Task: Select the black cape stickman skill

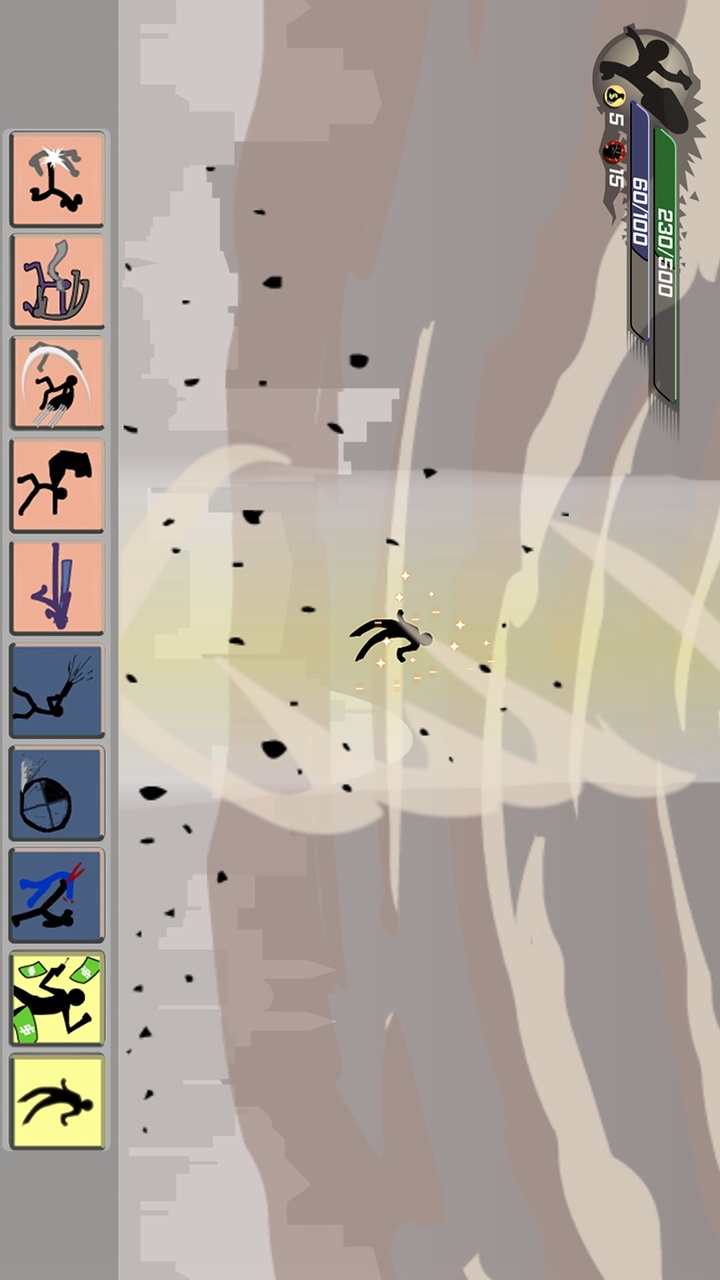Action: point(57,487)
